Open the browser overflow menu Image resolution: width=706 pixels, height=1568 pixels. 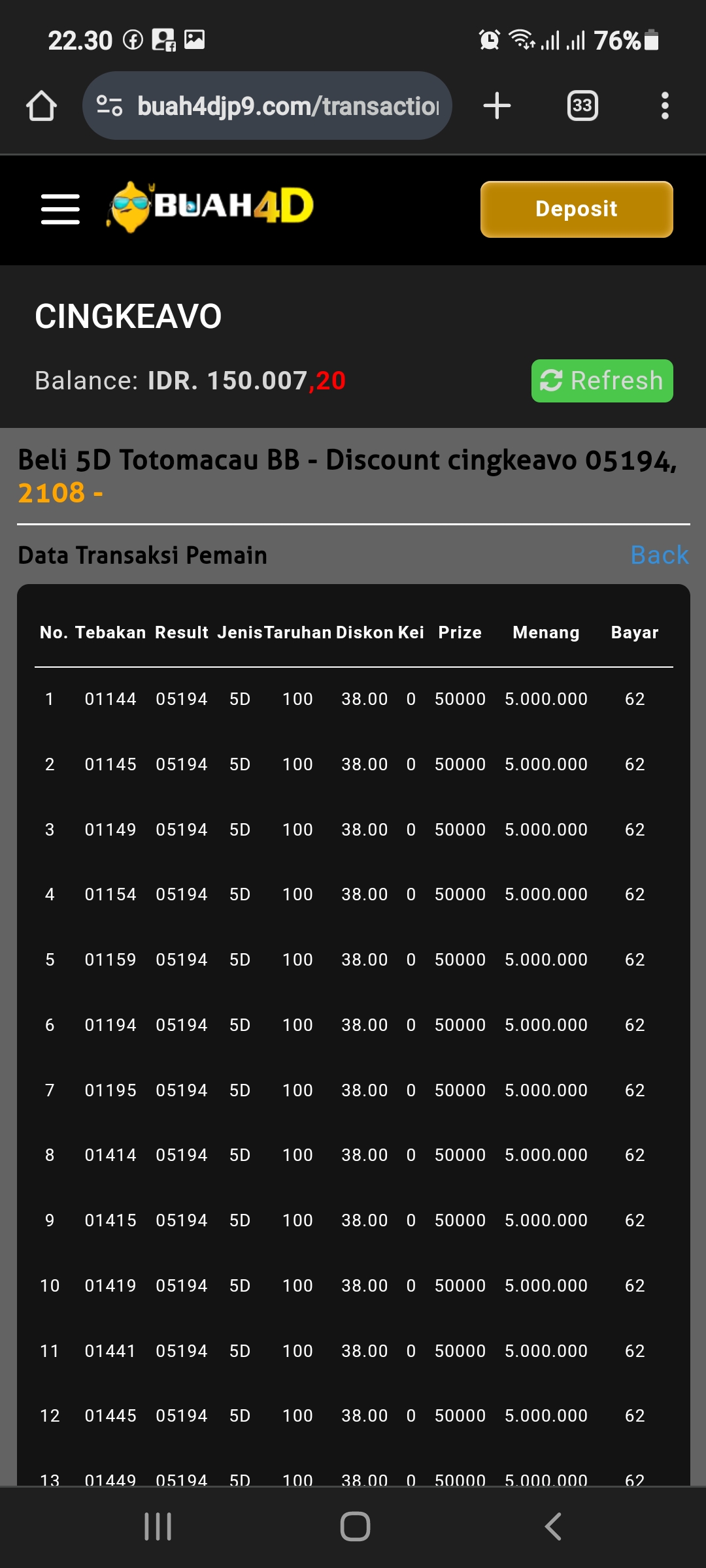[x=665, y=106]
